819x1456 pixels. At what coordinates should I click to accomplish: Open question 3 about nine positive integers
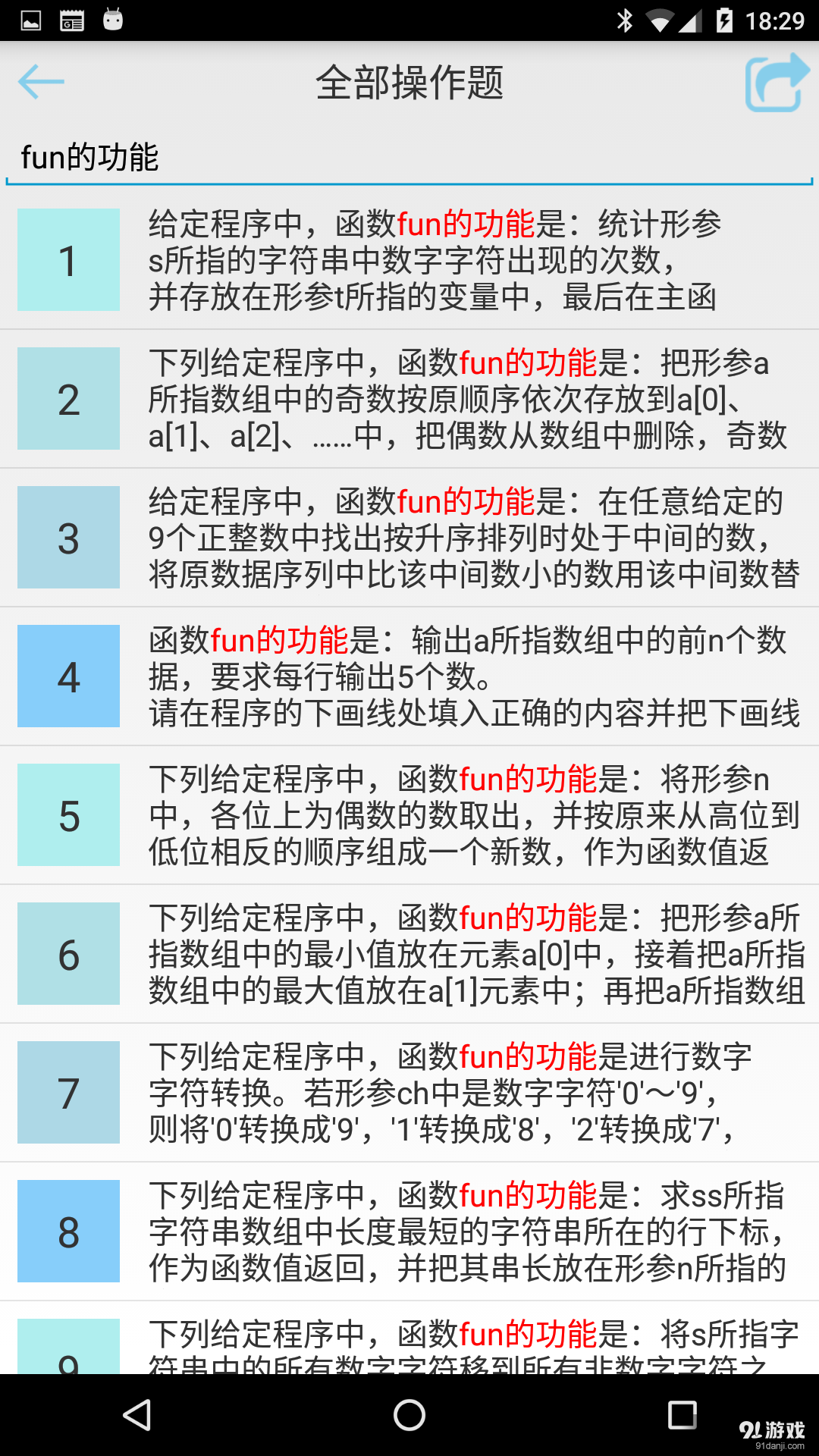click(409, 538)
